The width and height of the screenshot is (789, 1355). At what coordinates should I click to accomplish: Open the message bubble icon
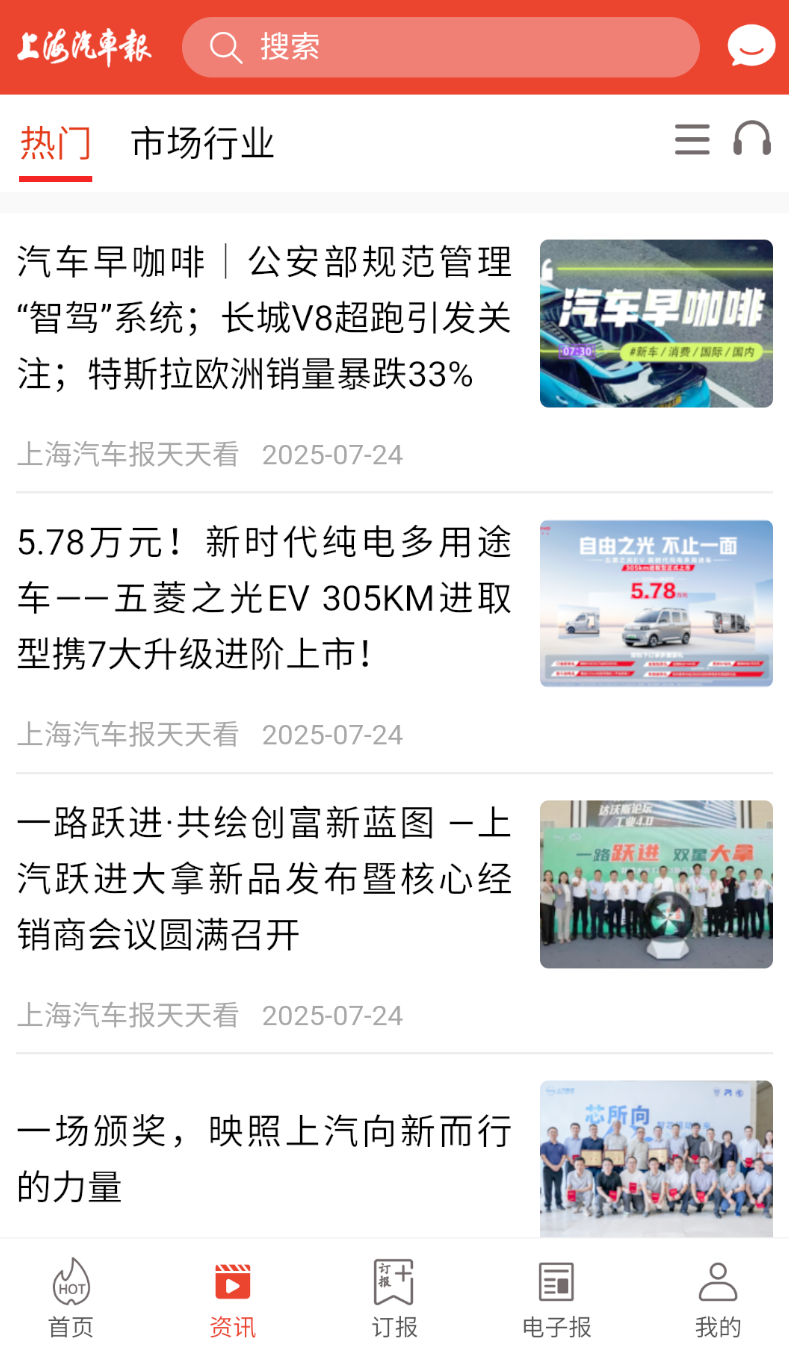[x=751, y=46]
